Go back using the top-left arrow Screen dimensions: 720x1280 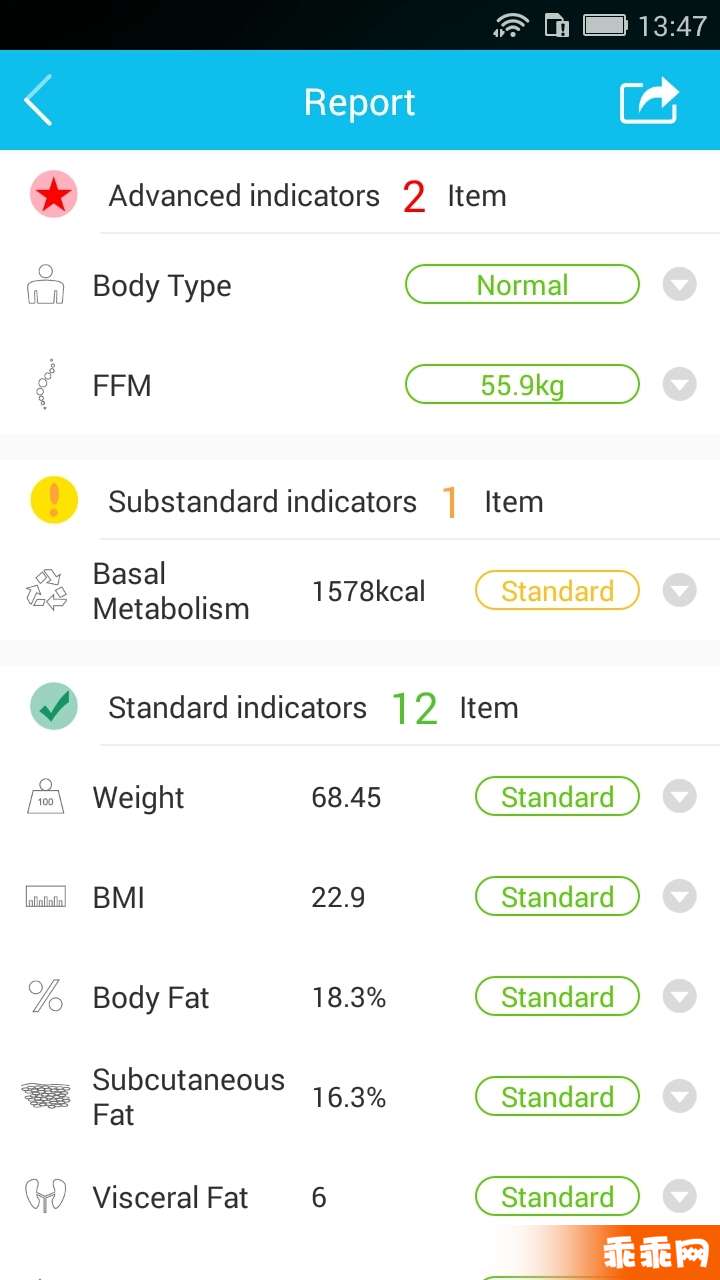click(x=38, y=101)
